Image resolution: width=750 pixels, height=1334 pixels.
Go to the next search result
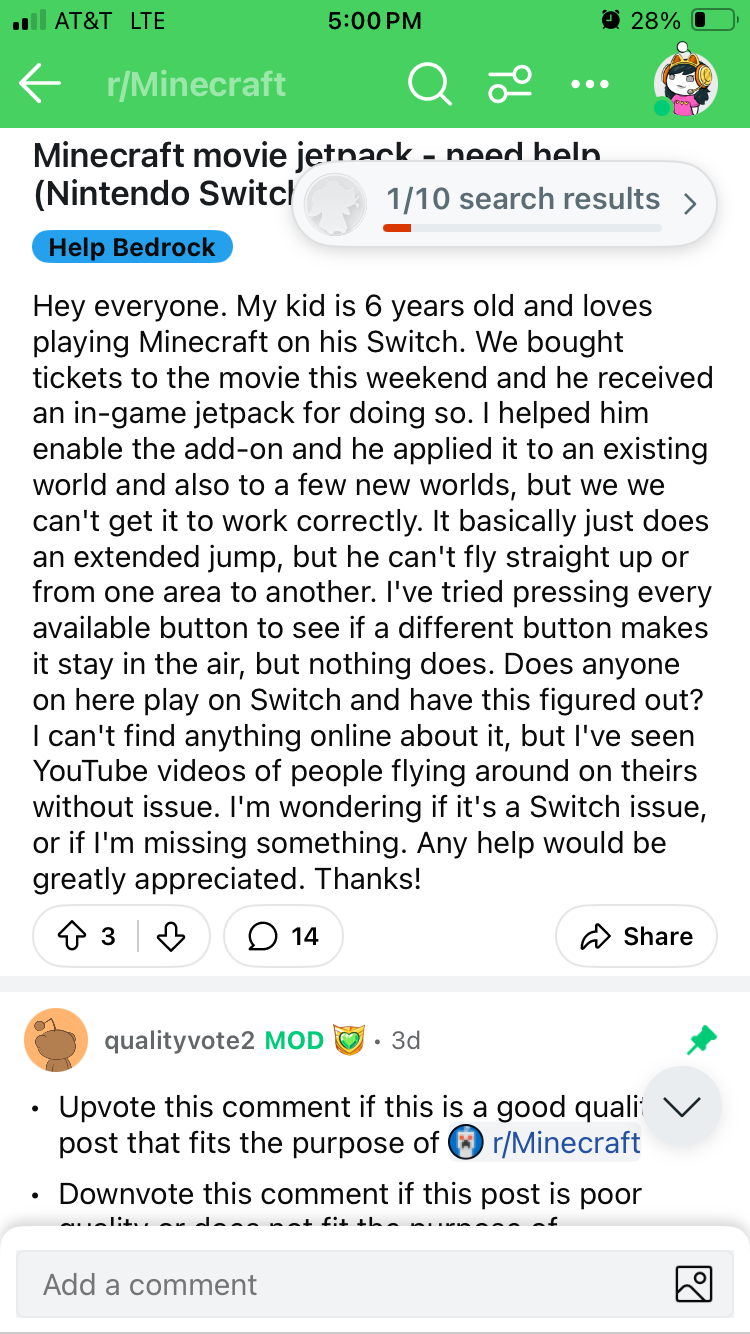(x=689, y=203)
